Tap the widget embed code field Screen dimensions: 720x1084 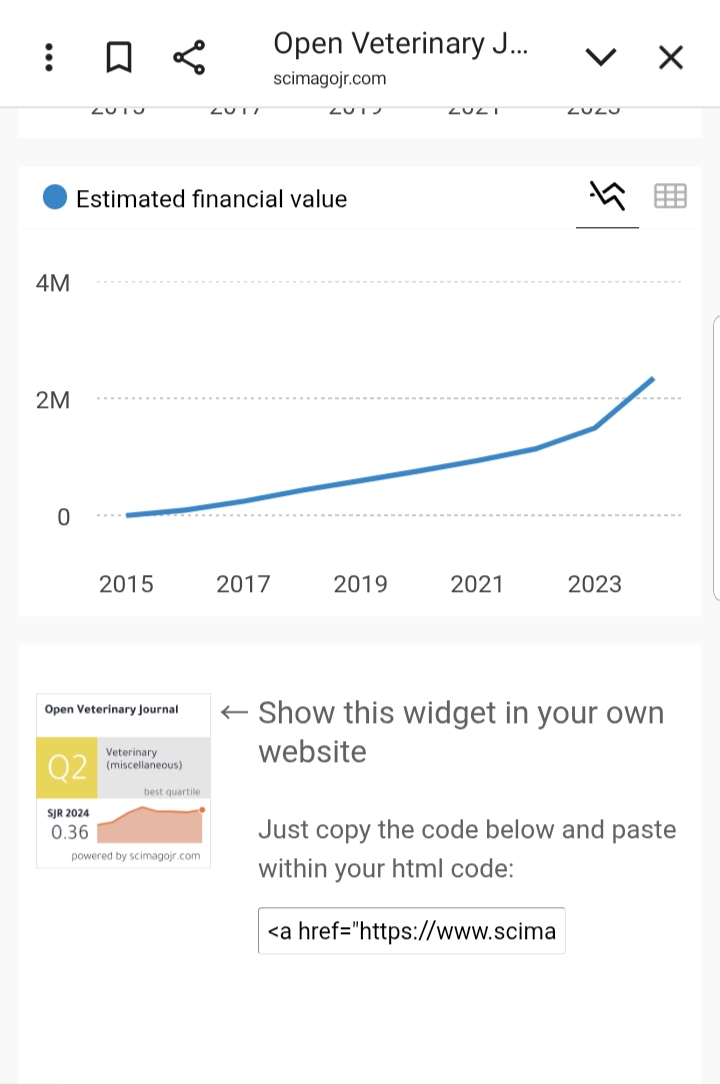coord(412,931)
